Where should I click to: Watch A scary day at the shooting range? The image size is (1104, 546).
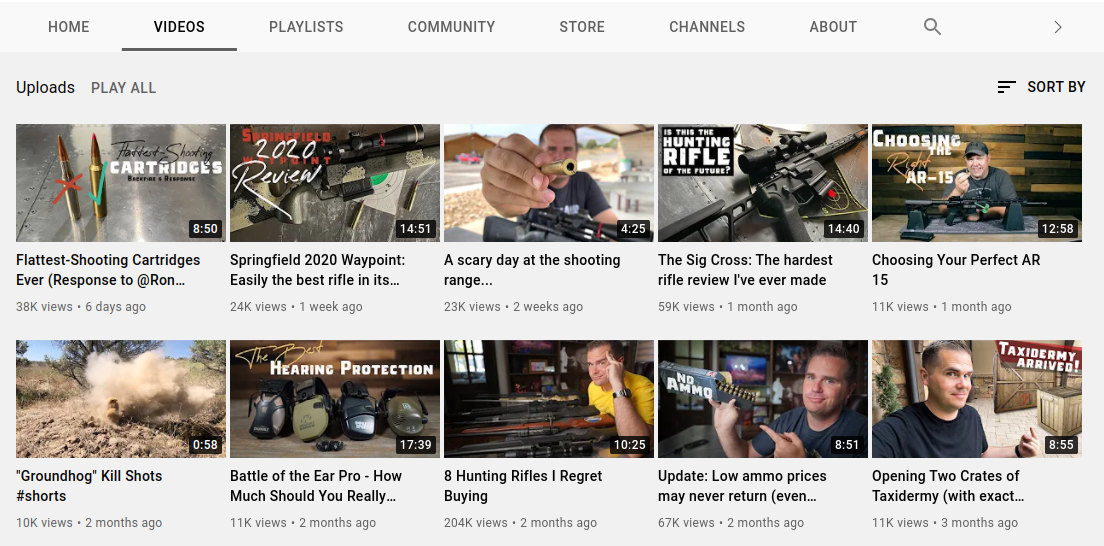point(549,183)
